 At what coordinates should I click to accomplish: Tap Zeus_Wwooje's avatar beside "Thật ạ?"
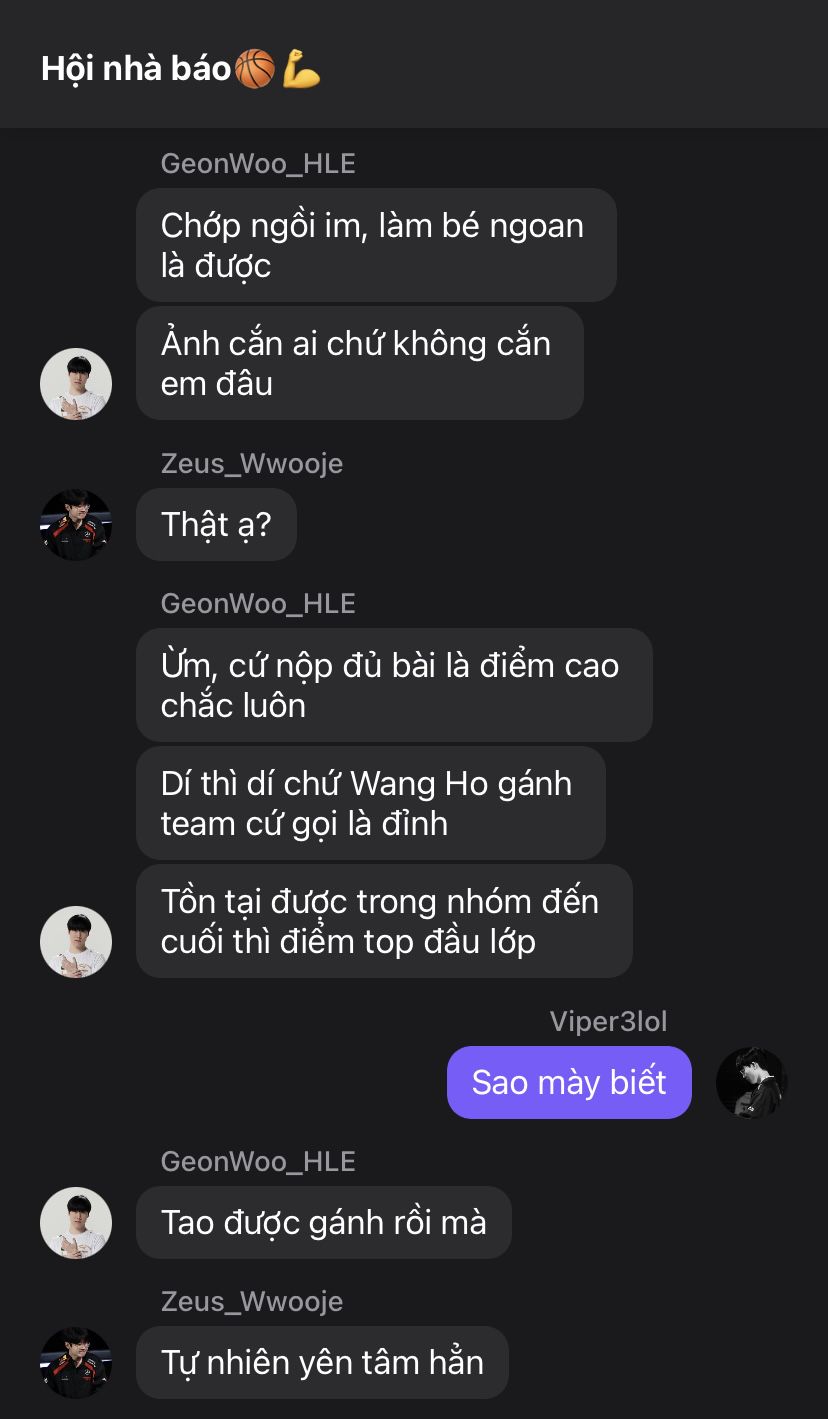[x=76, y=525]
